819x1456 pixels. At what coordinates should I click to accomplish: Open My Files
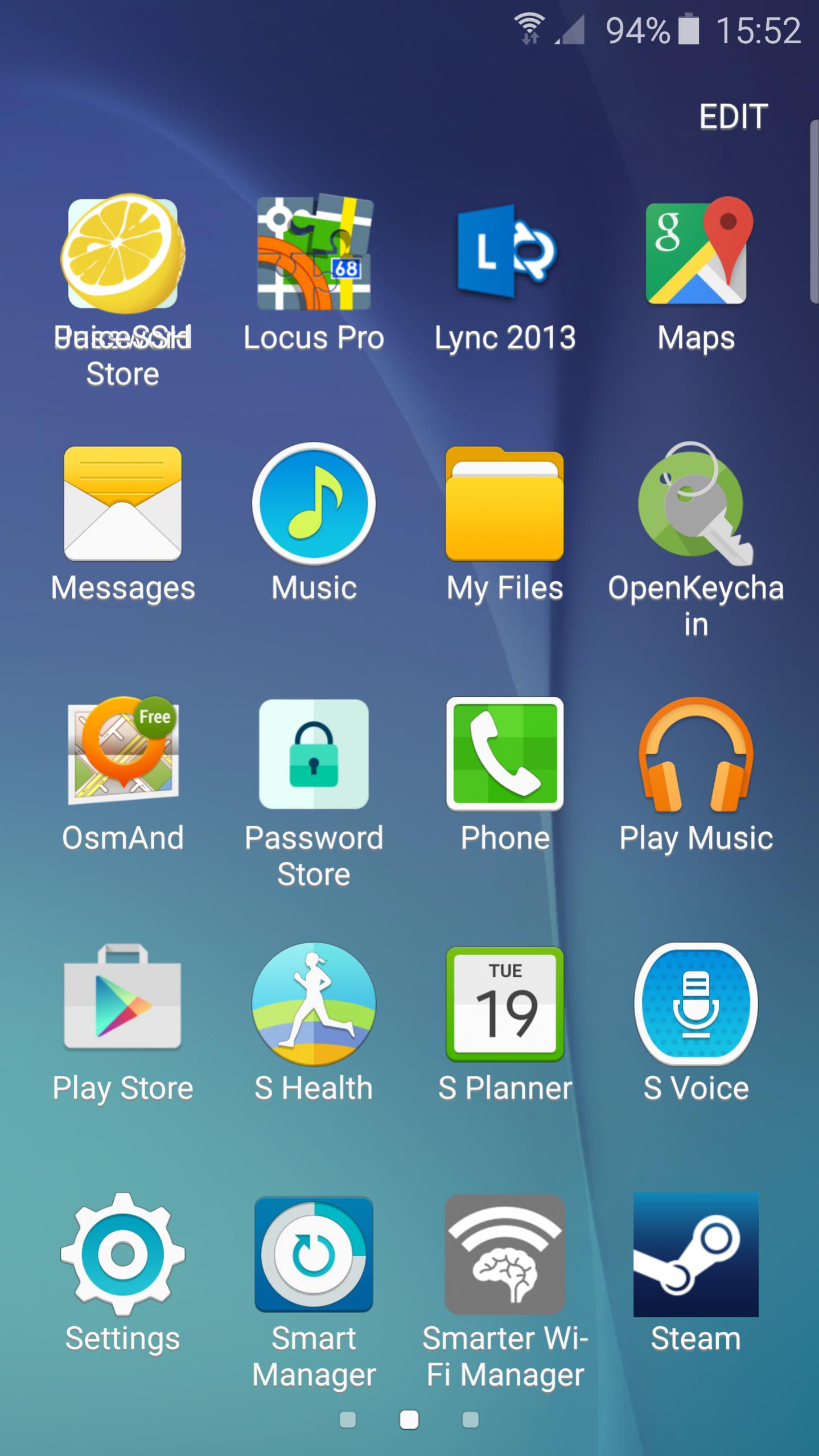[x=505, y=503]
